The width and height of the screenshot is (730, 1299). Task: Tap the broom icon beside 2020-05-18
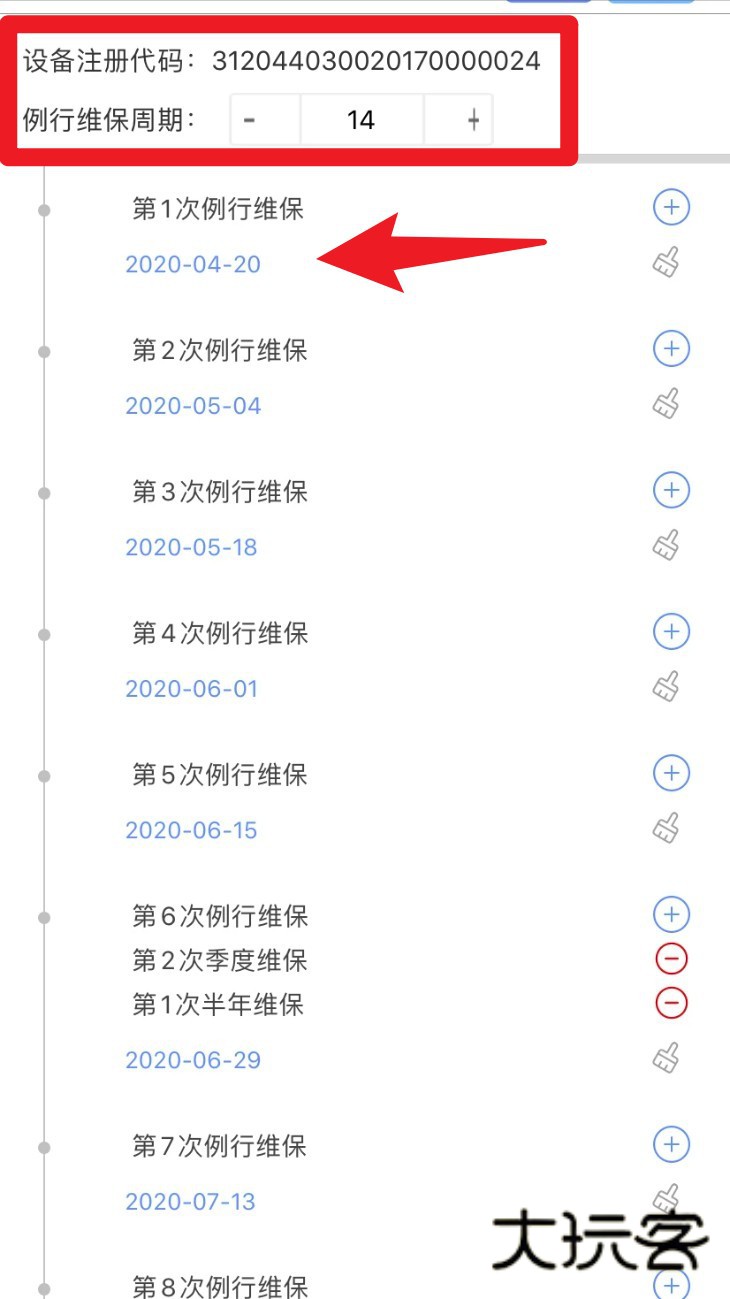coord(667,546)
